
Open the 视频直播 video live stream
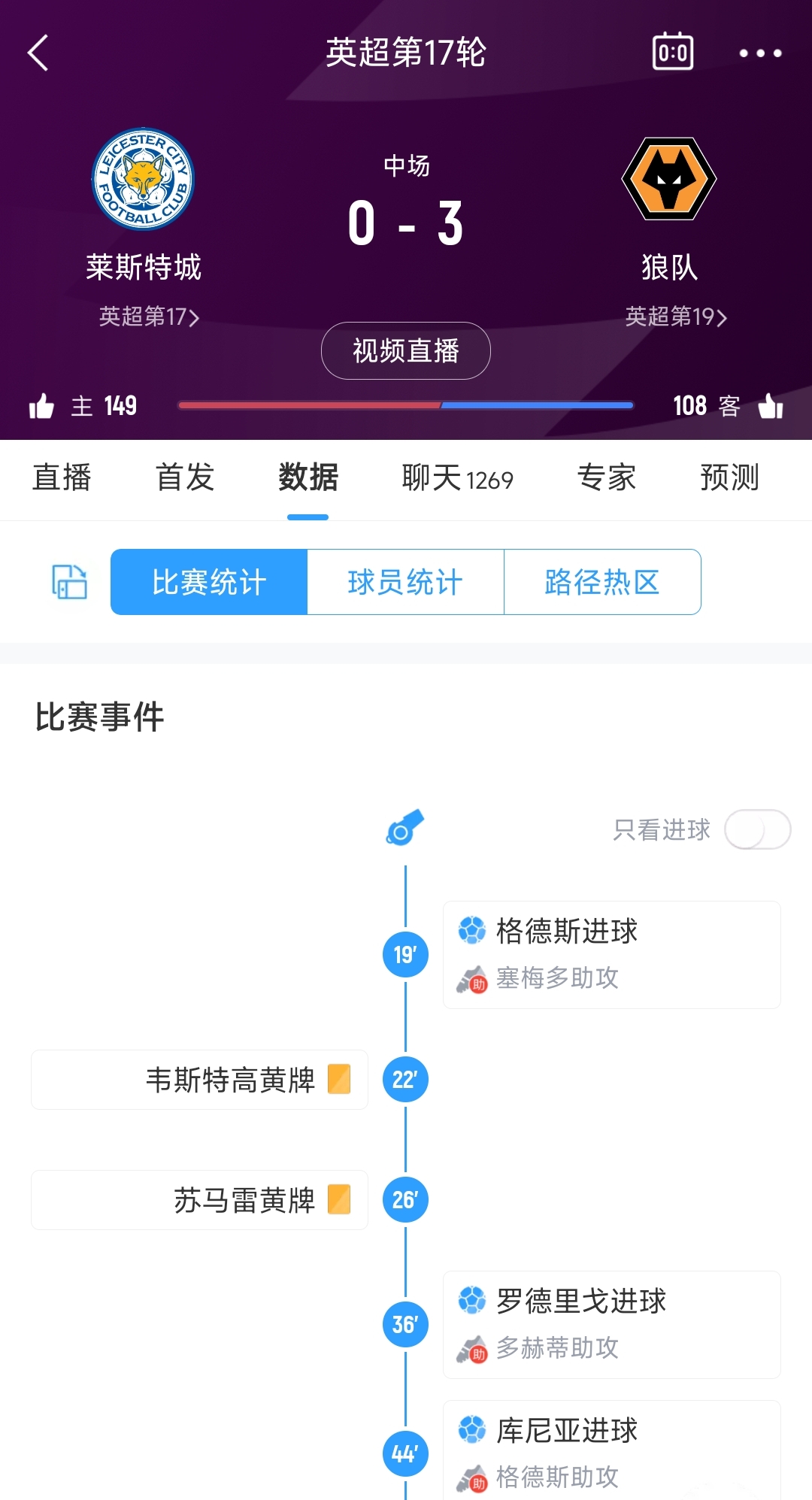(406, 350)
